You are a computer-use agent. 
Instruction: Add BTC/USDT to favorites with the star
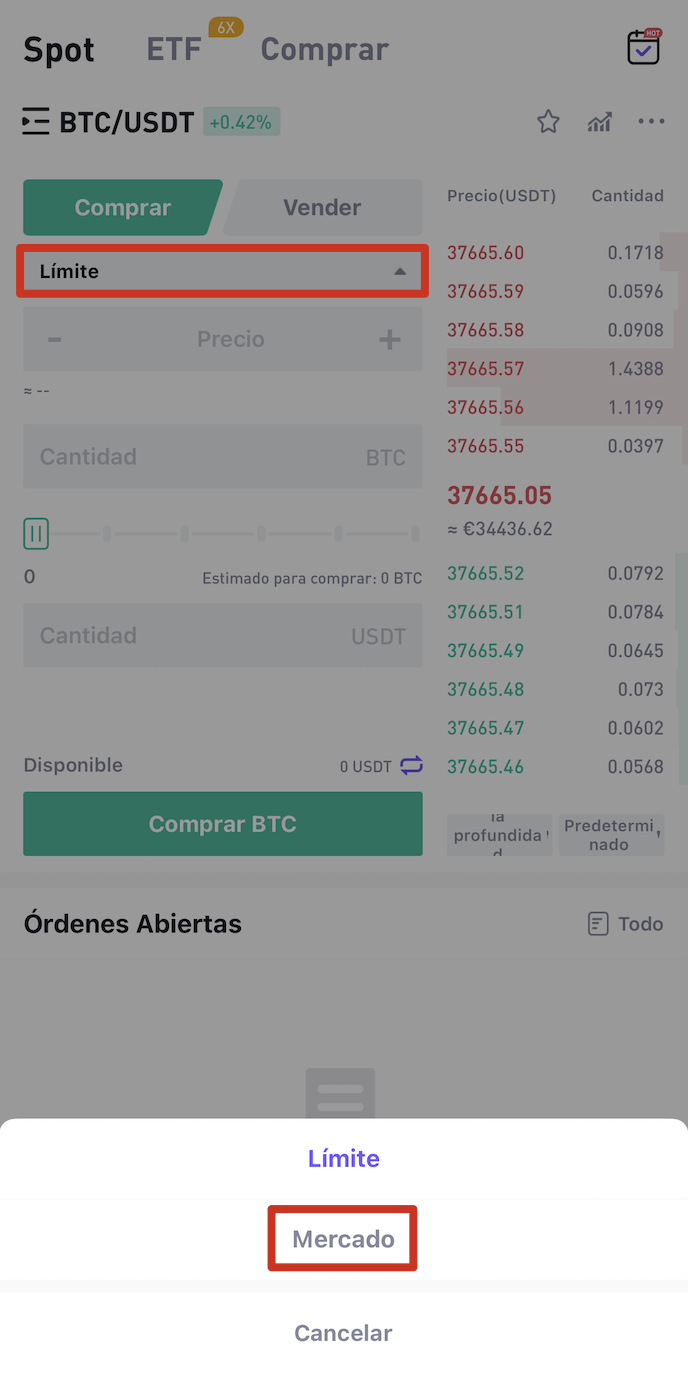click(548, 122)
